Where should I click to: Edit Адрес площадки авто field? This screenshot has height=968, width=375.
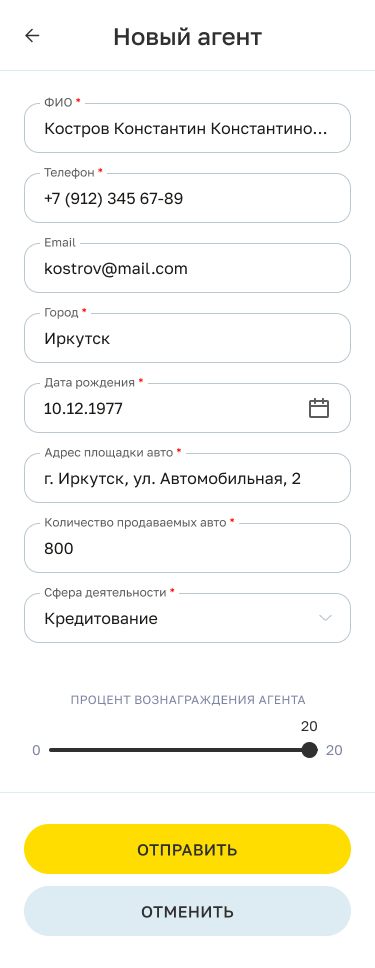pos(187,478)
